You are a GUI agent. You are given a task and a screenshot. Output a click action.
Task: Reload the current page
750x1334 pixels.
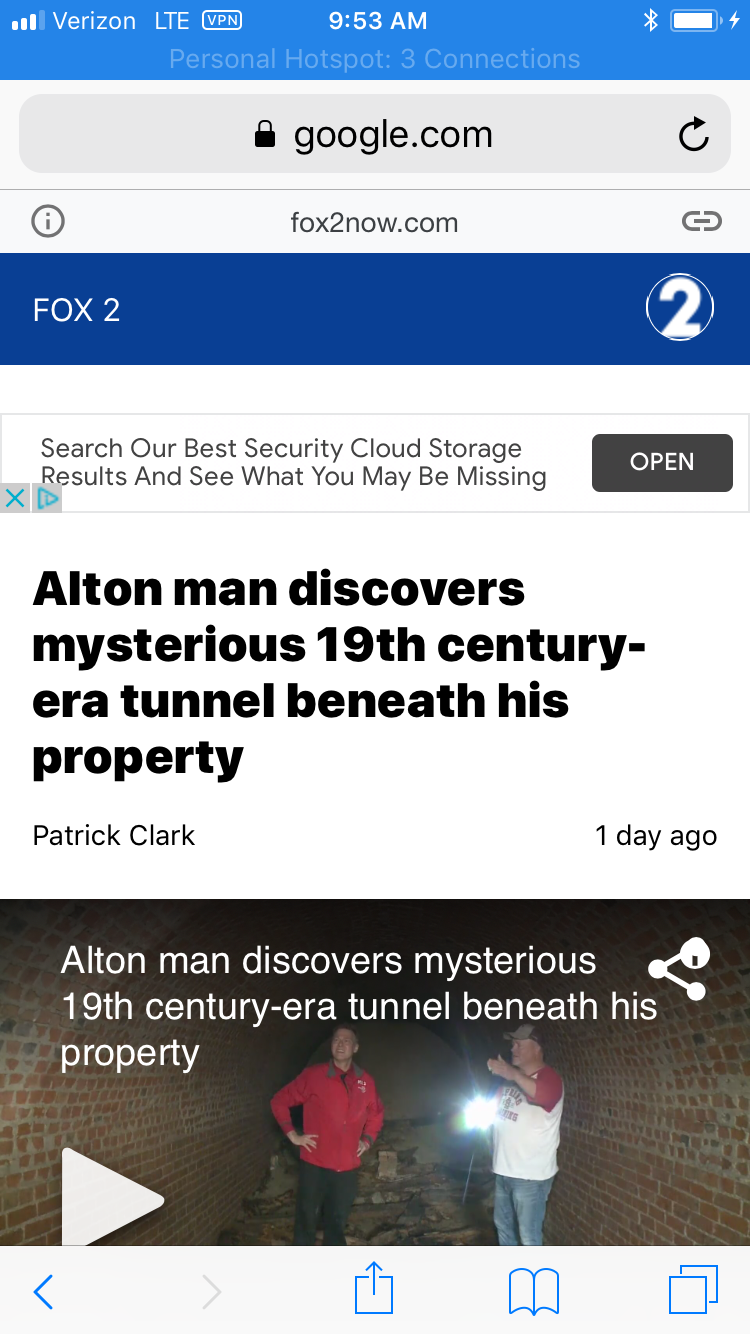693,134
